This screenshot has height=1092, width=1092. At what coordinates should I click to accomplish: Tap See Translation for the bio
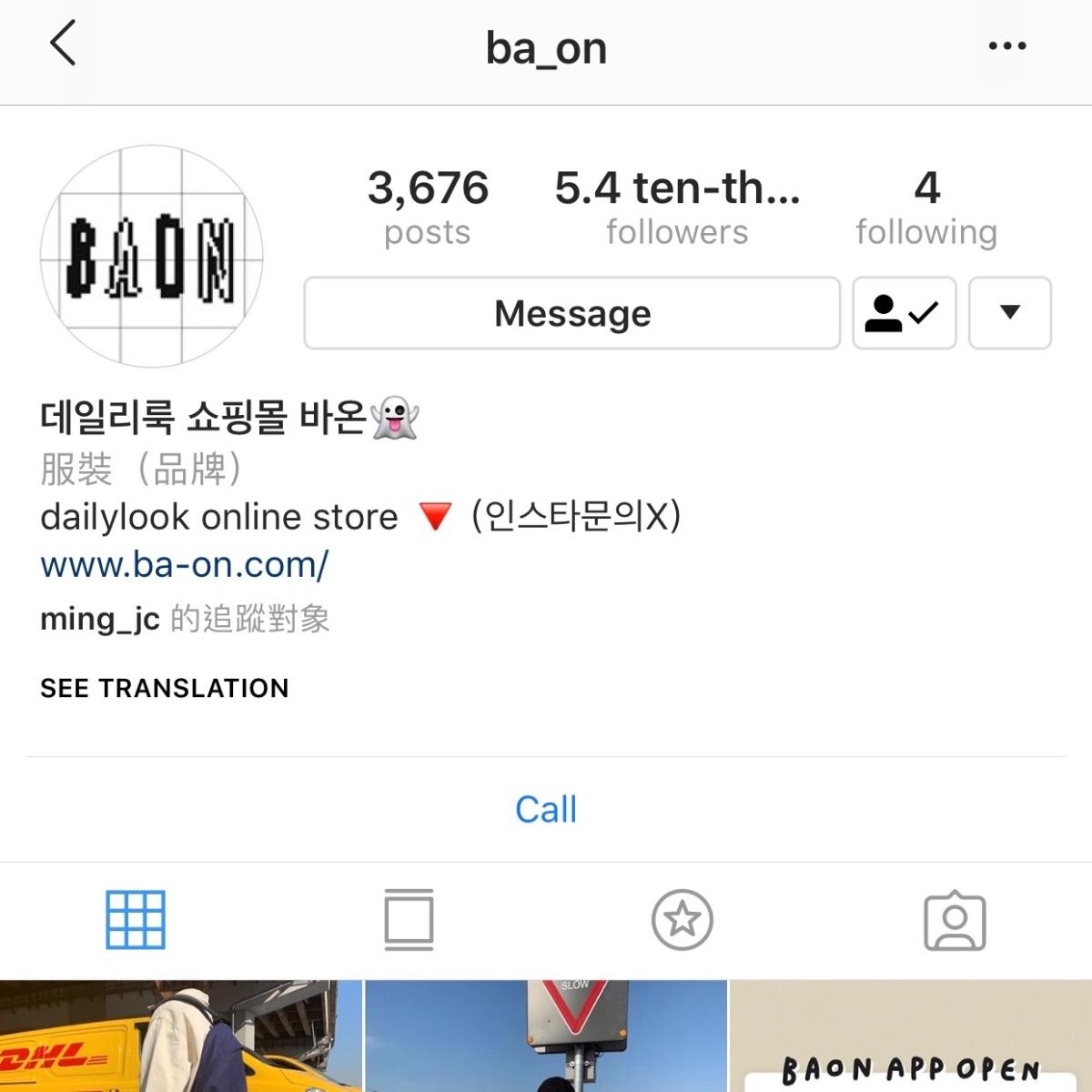pyautogui.click(x=165, y=688)
